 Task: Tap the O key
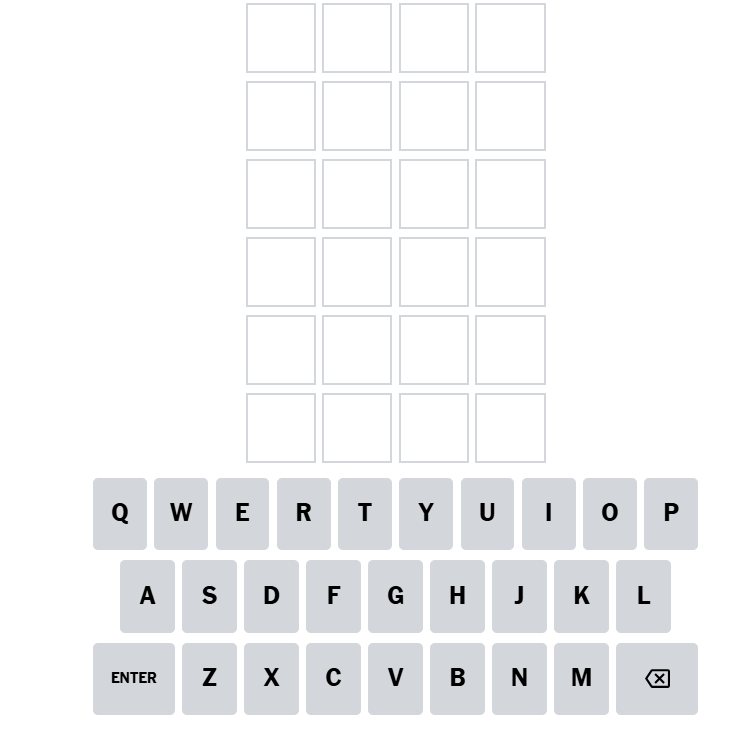coord(609,513)
